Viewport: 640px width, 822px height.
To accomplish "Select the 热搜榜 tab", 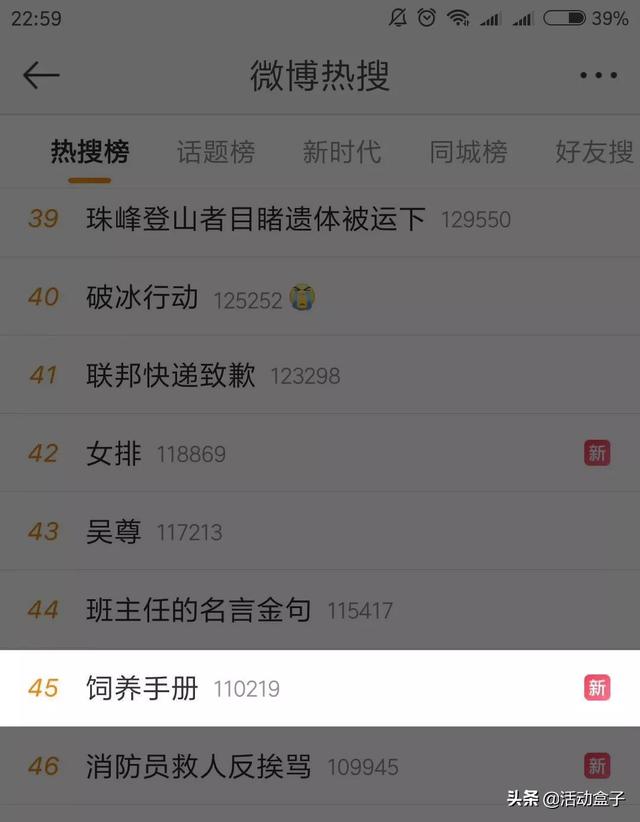I will (90, 152).
